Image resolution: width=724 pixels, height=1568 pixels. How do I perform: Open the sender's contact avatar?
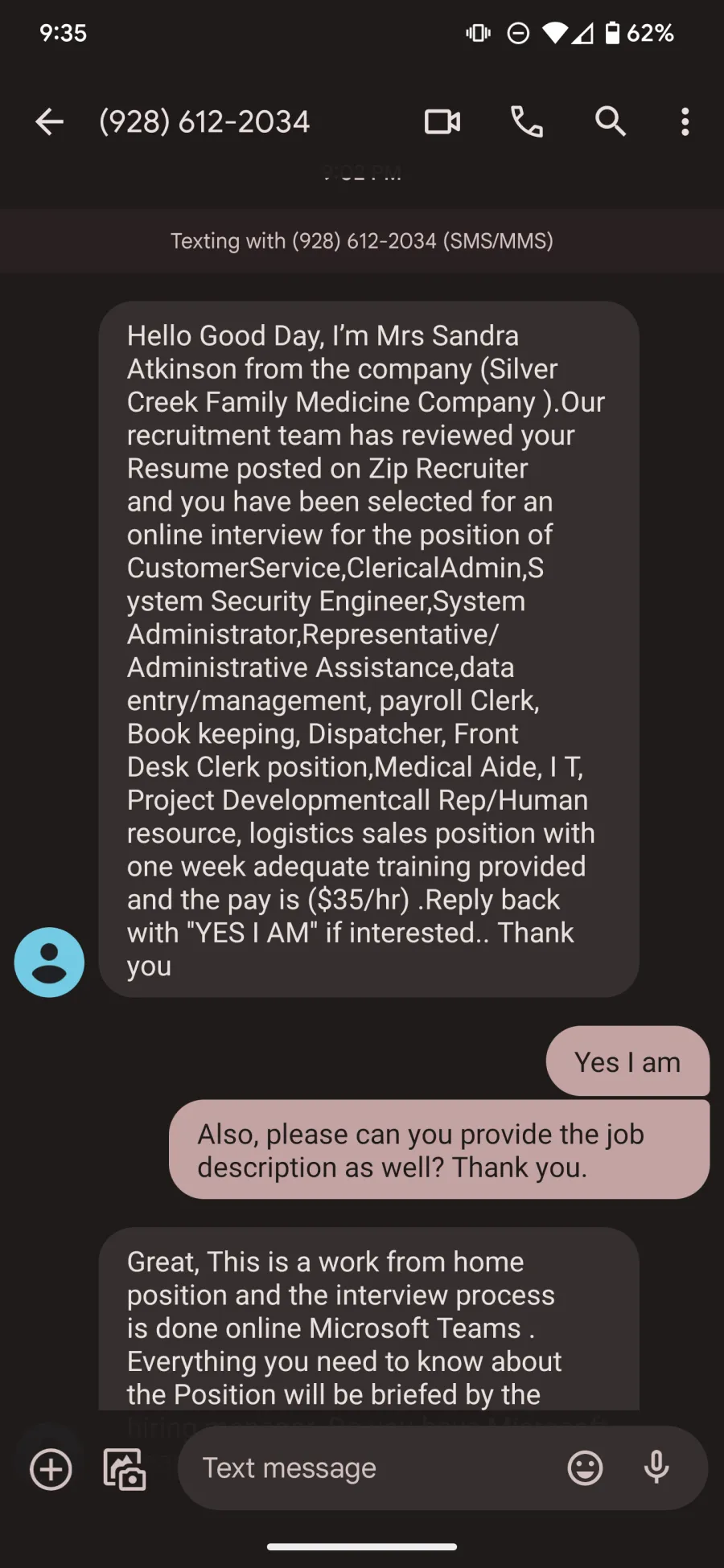point(49,963)
